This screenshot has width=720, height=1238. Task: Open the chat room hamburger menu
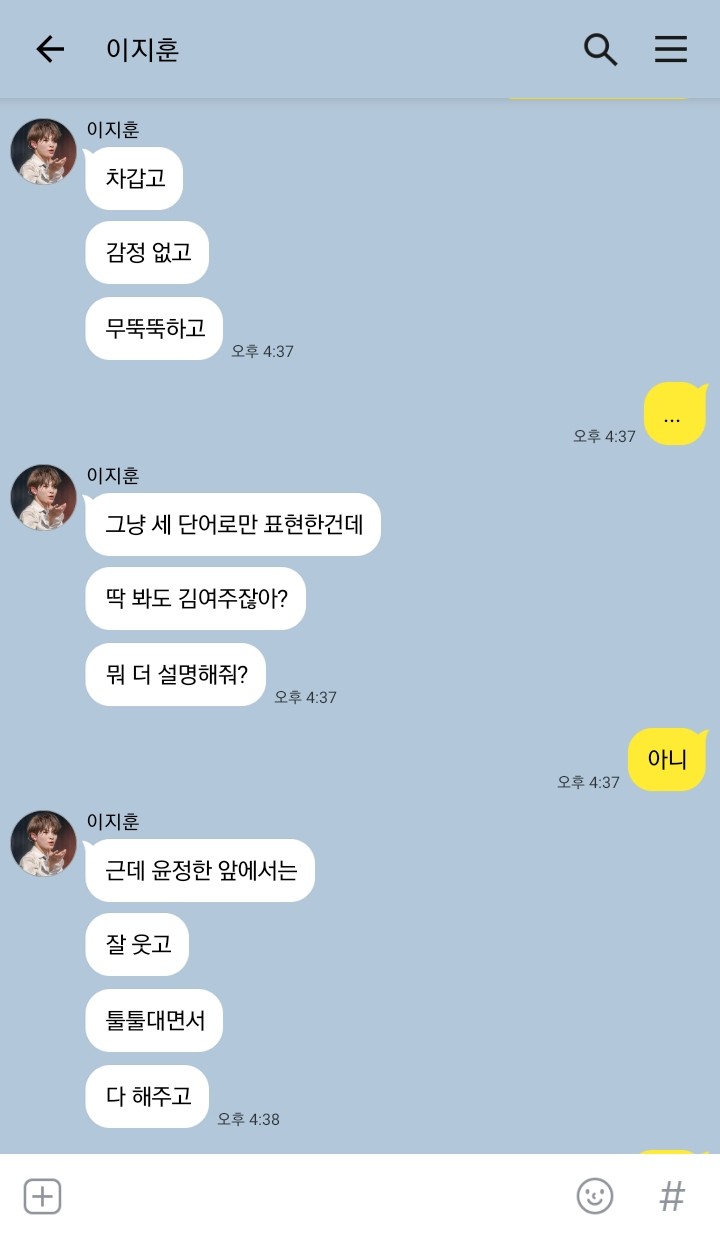click(671, 49)
